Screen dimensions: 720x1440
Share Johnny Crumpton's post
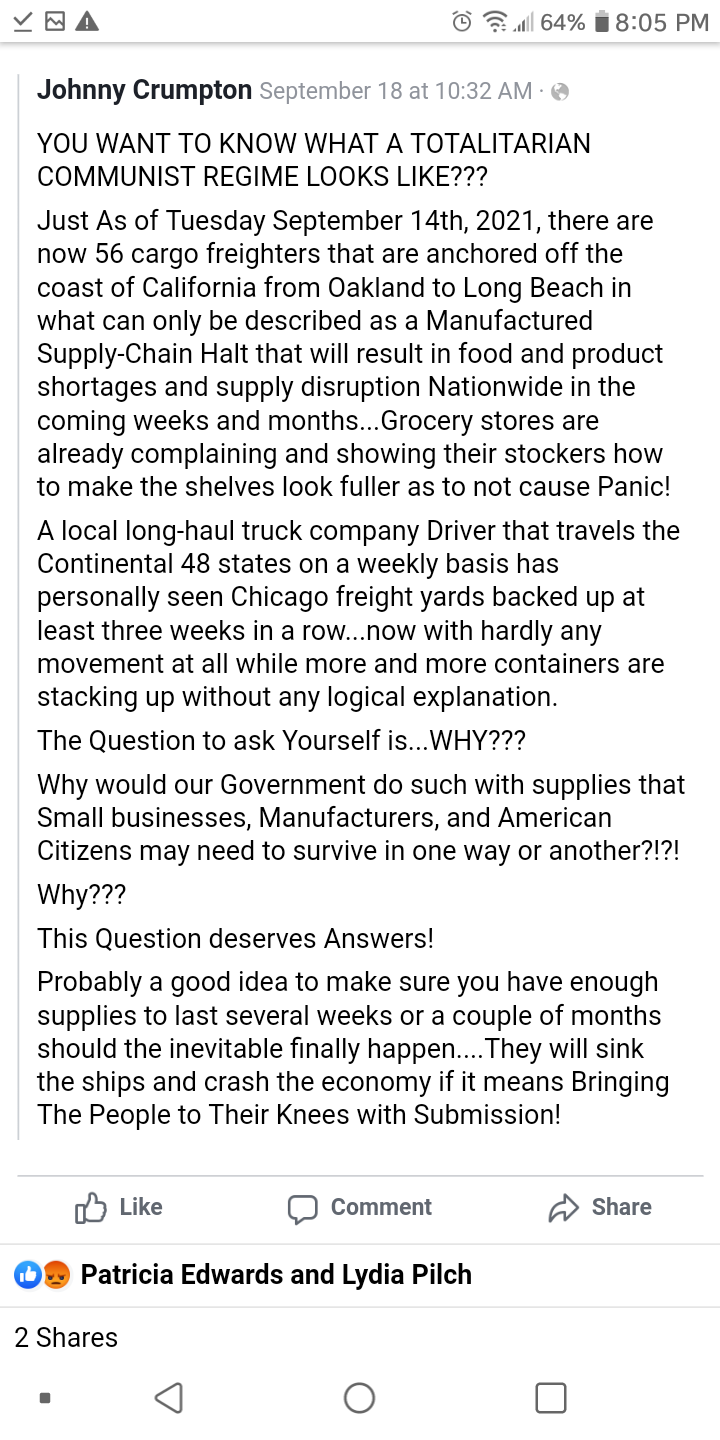pyautogui.click(x=600, y=1208)
